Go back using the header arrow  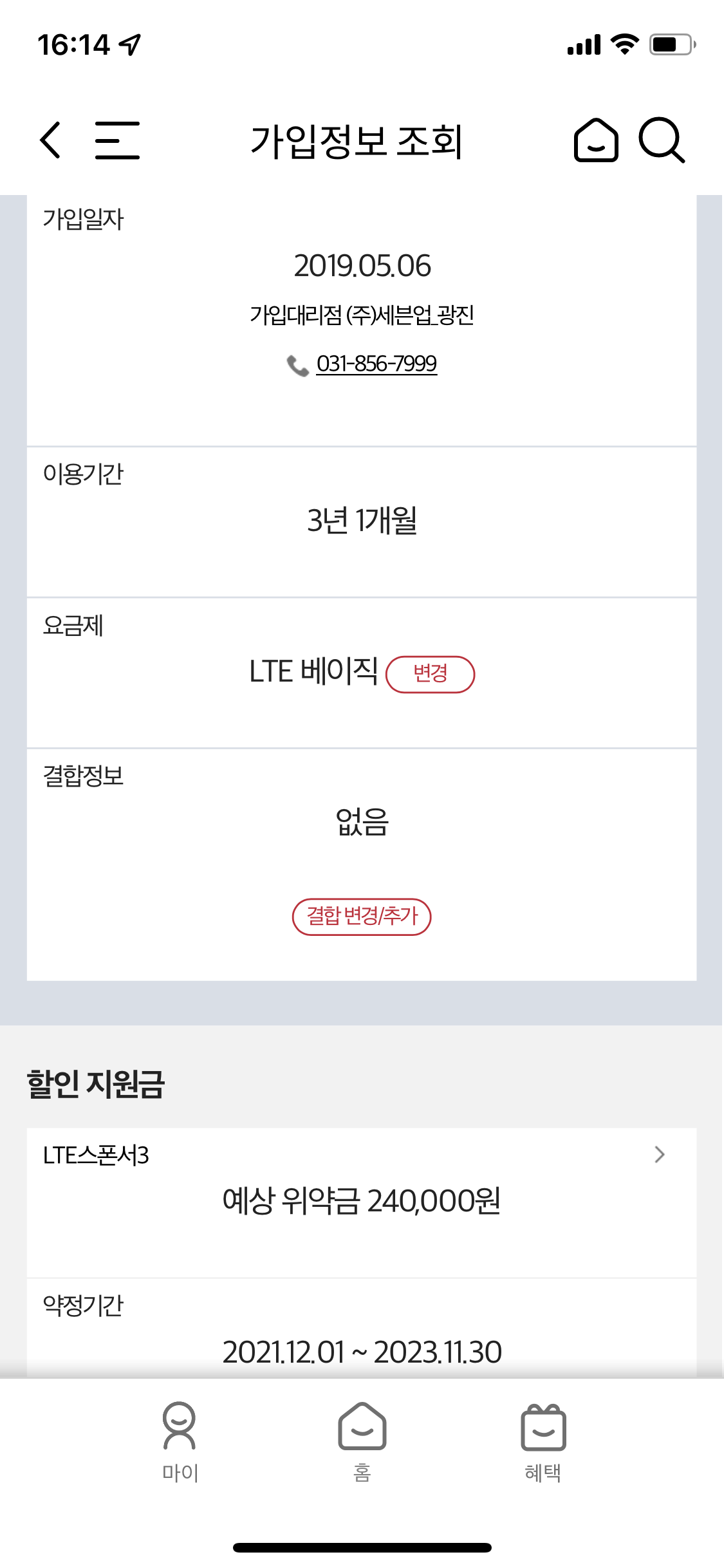click(50, 140)
